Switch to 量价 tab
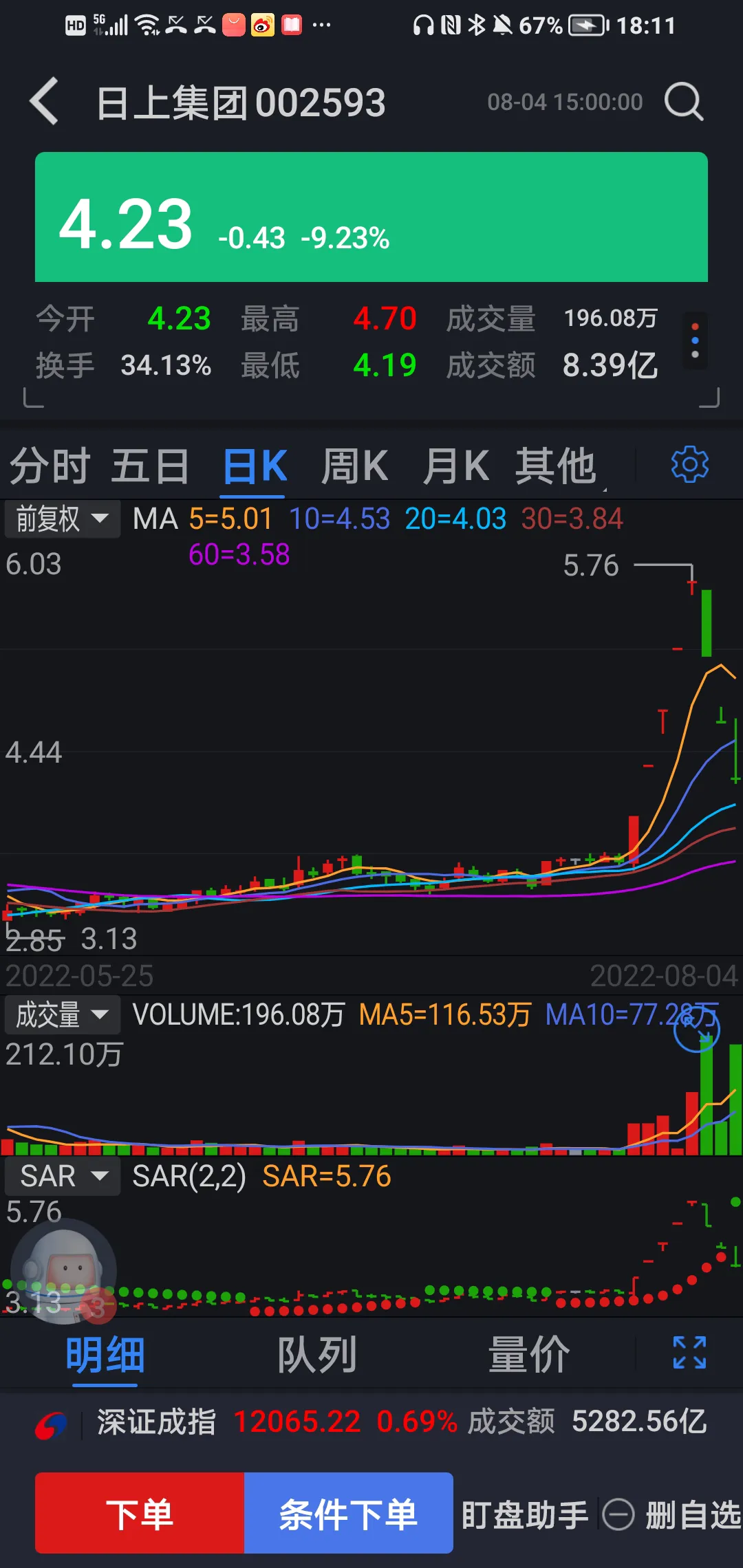This screenshot has height=1568, width=743. 528,1354
